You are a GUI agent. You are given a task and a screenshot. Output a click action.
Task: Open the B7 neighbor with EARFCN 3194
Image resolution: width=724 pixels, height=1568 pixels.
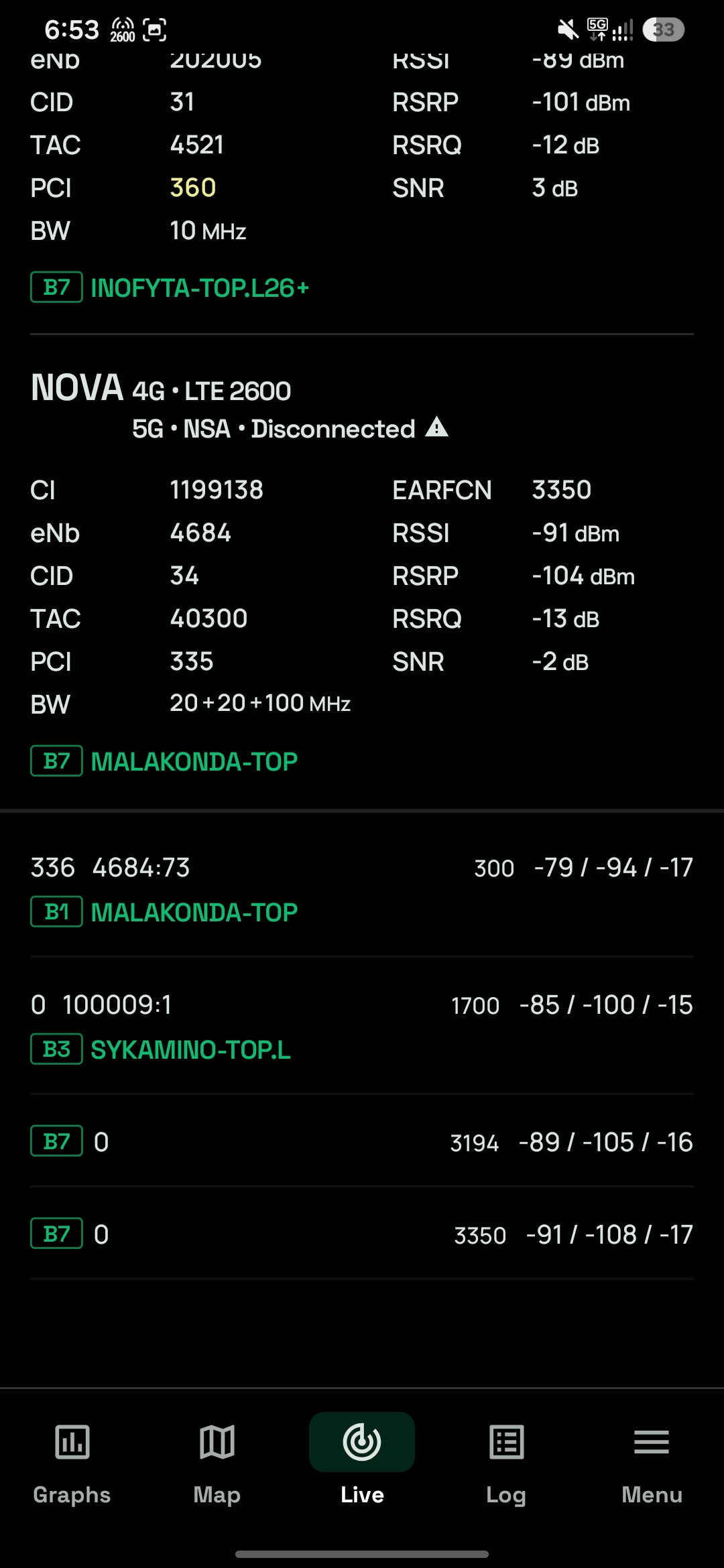pos(362,1141)
